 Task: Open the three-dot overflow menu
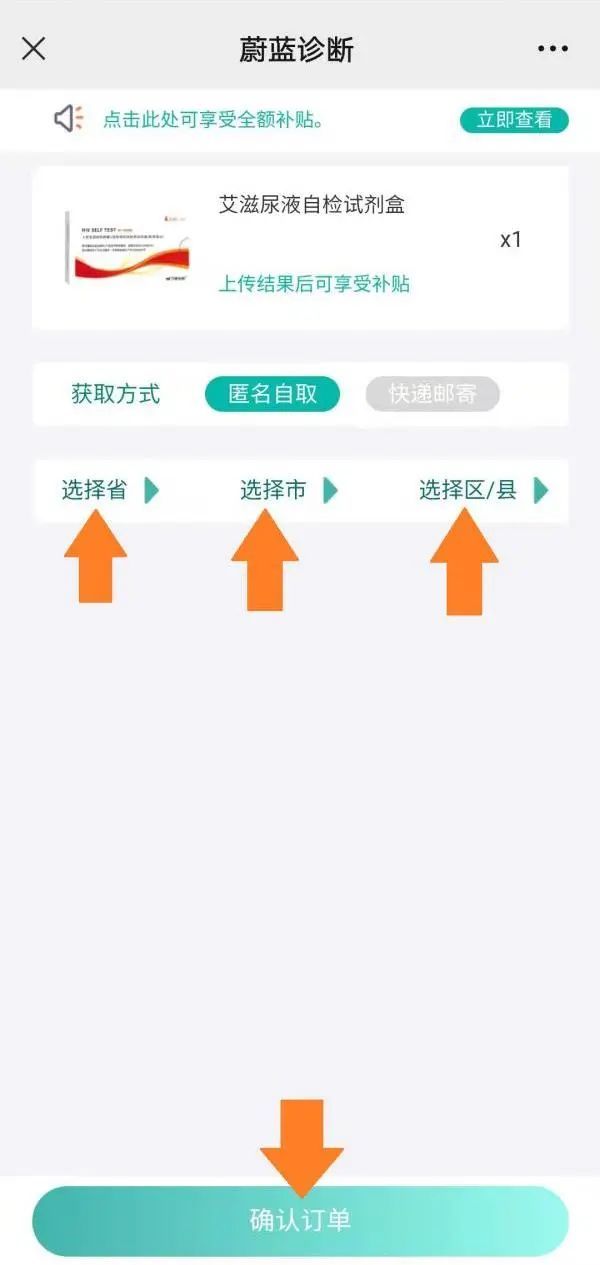click(x=552, y=48)
